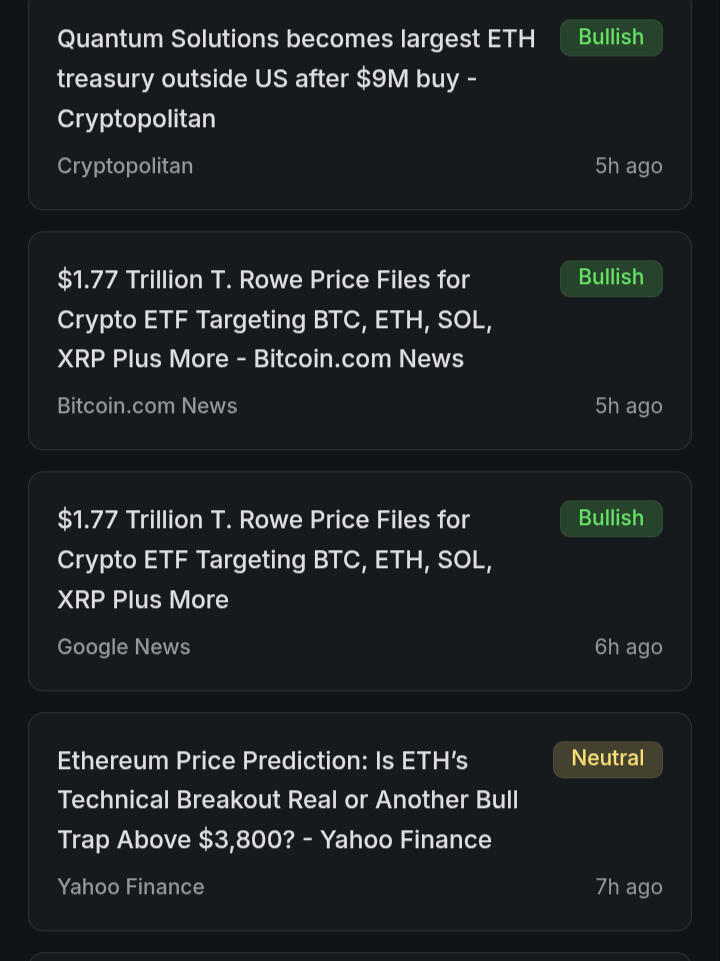Click the Bullish badge on Google News story
Image resolution: width=720 pixels, height=961 pixels.
(x=611, y=518)
